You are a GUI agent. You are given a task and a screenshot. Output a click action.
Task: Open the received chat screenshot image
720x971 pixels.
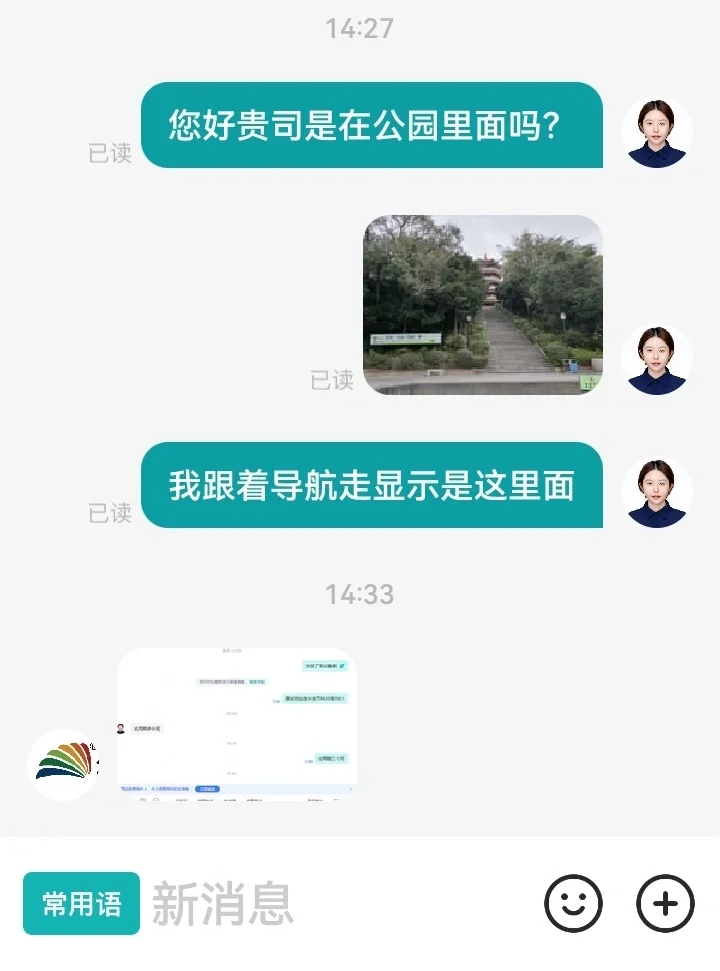237,724
